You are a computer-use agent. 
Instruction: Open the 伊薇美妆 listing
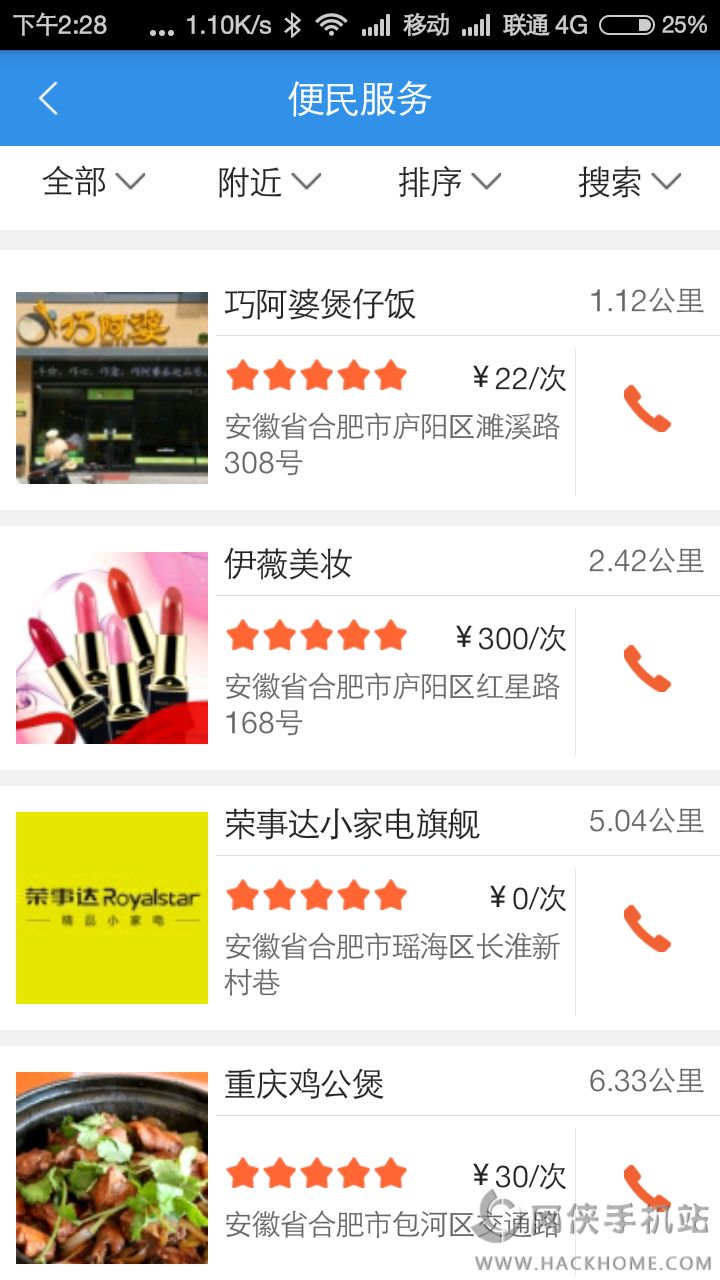point(360,648)
